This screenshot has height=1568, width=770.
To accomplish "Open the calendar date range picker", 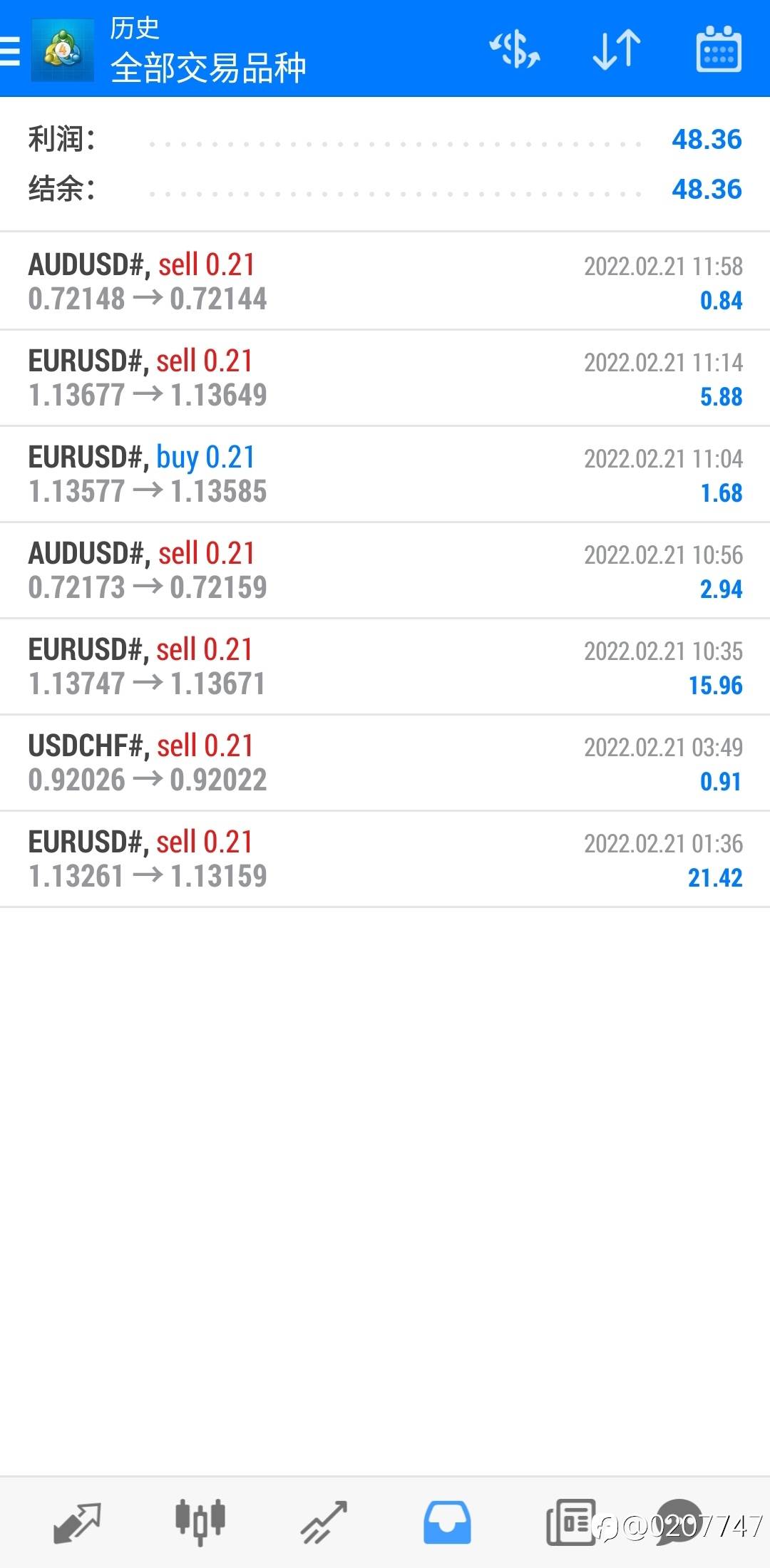I will (718, 49).
